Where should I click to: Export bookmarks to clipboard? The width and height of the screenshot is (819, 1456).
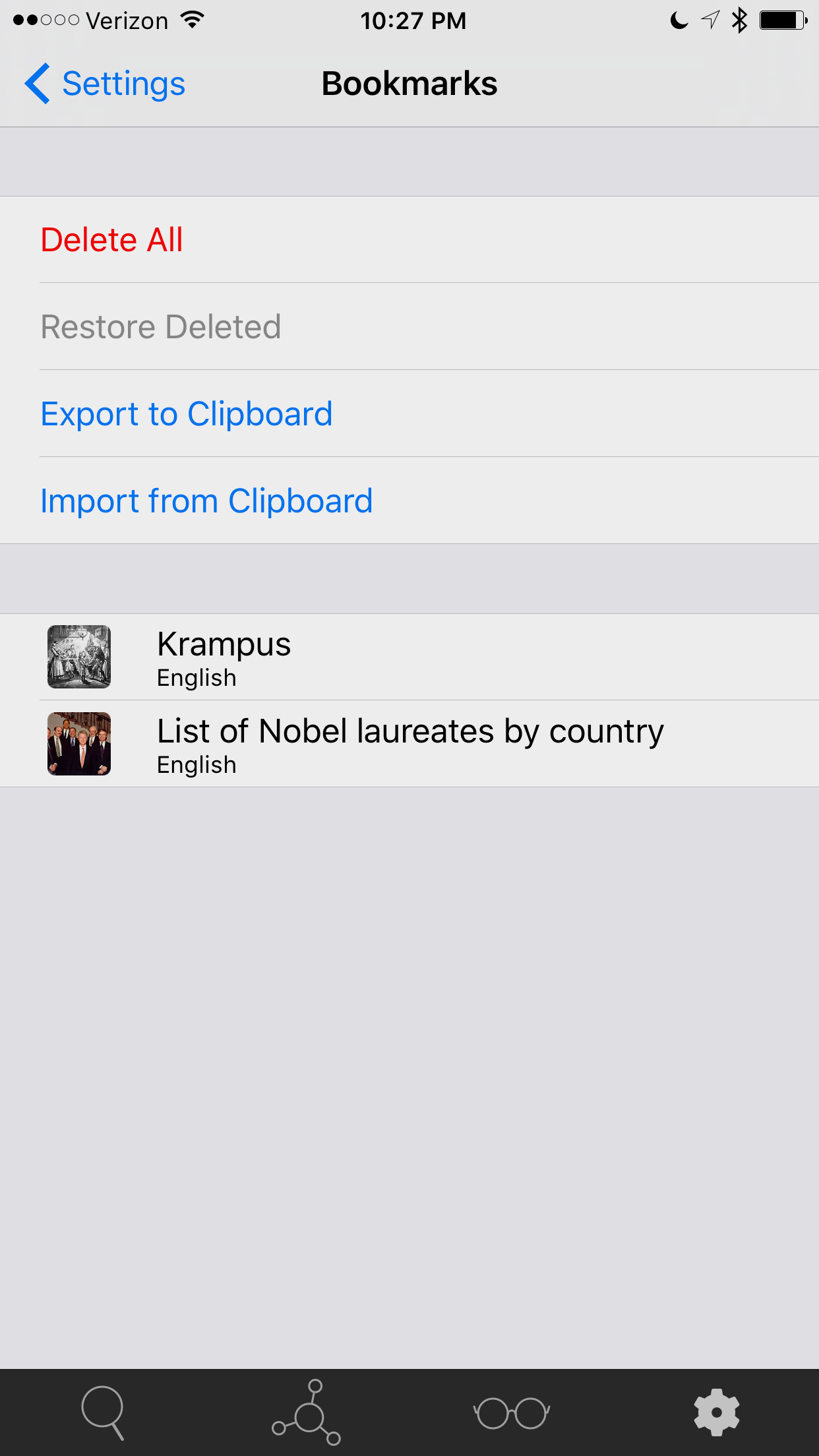187,413
